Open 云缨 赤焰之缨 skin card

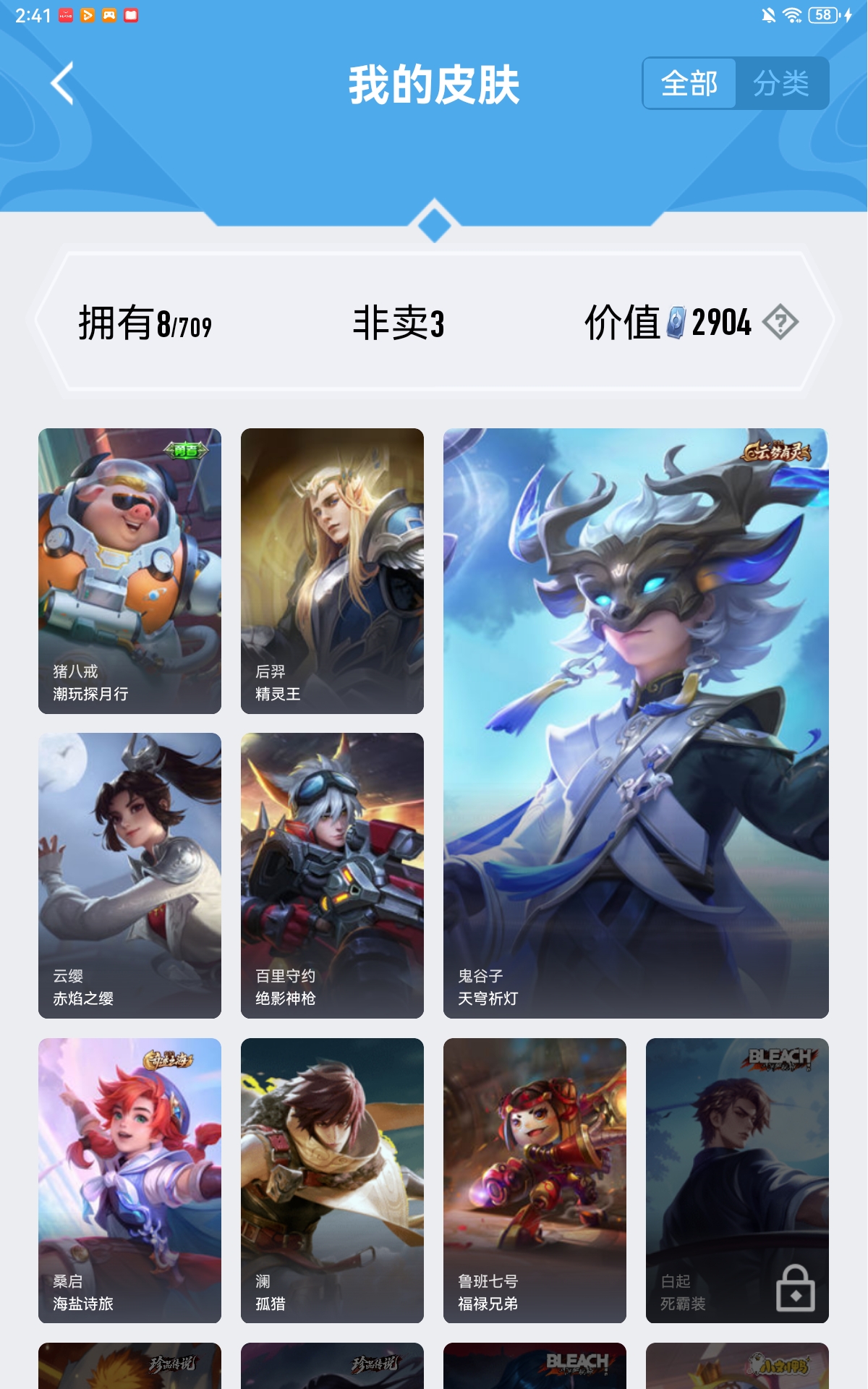click(x=129, y=875)
